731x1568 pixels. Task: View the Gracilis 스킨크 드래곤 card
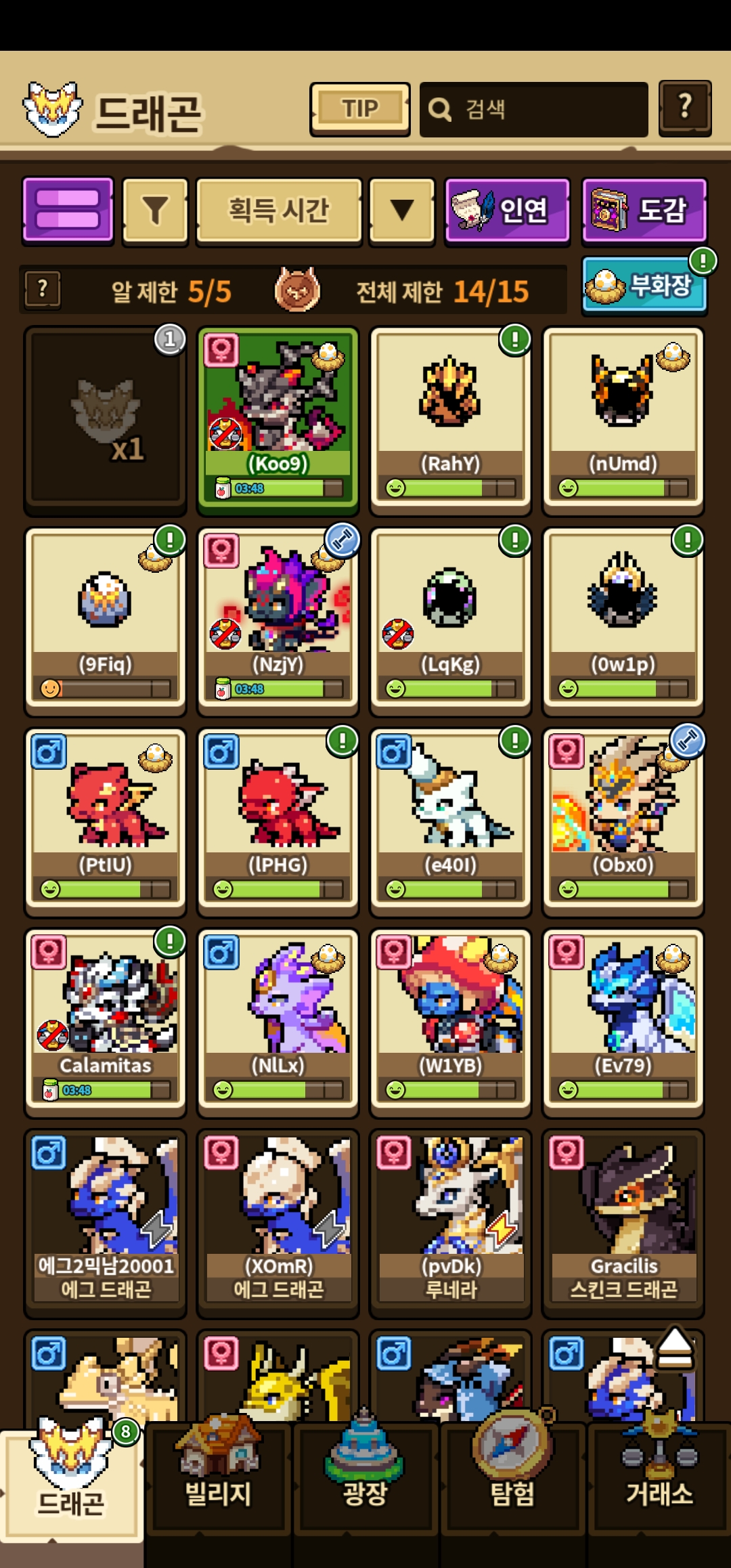623,1219
